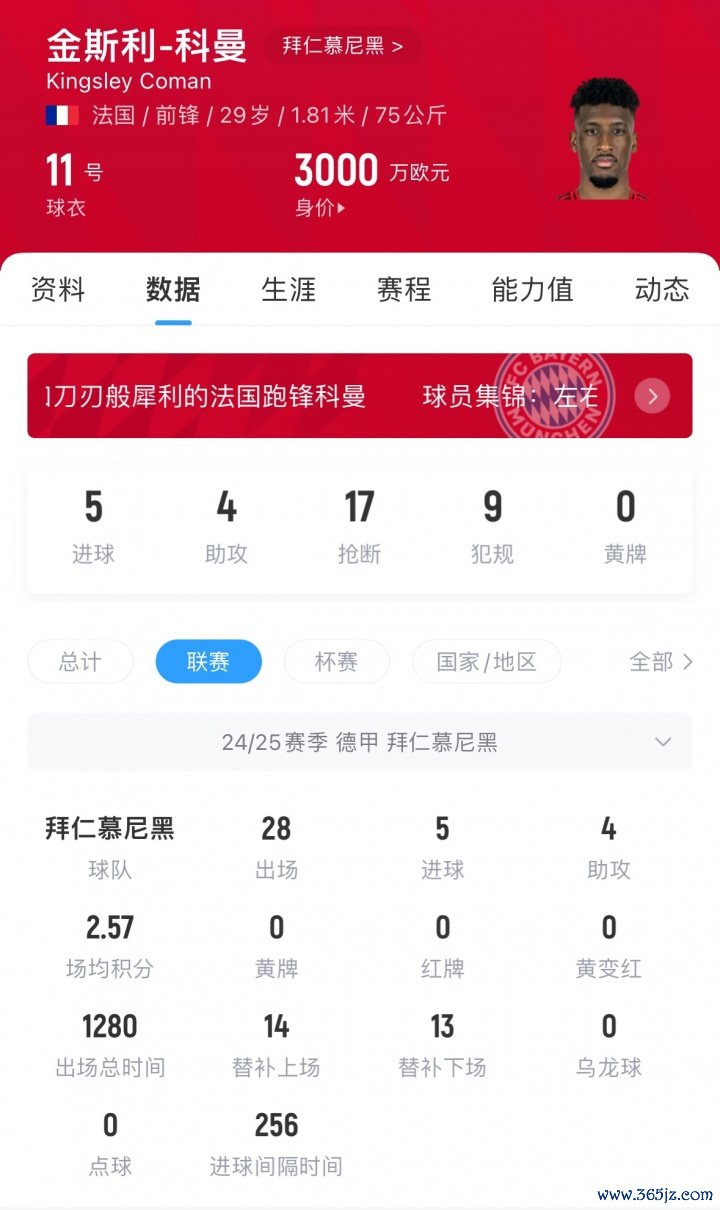The height and width of the screenshot is (1210, 720).
Task: Switch to the 赛程 tab
Action: click(x=404, y=290)
